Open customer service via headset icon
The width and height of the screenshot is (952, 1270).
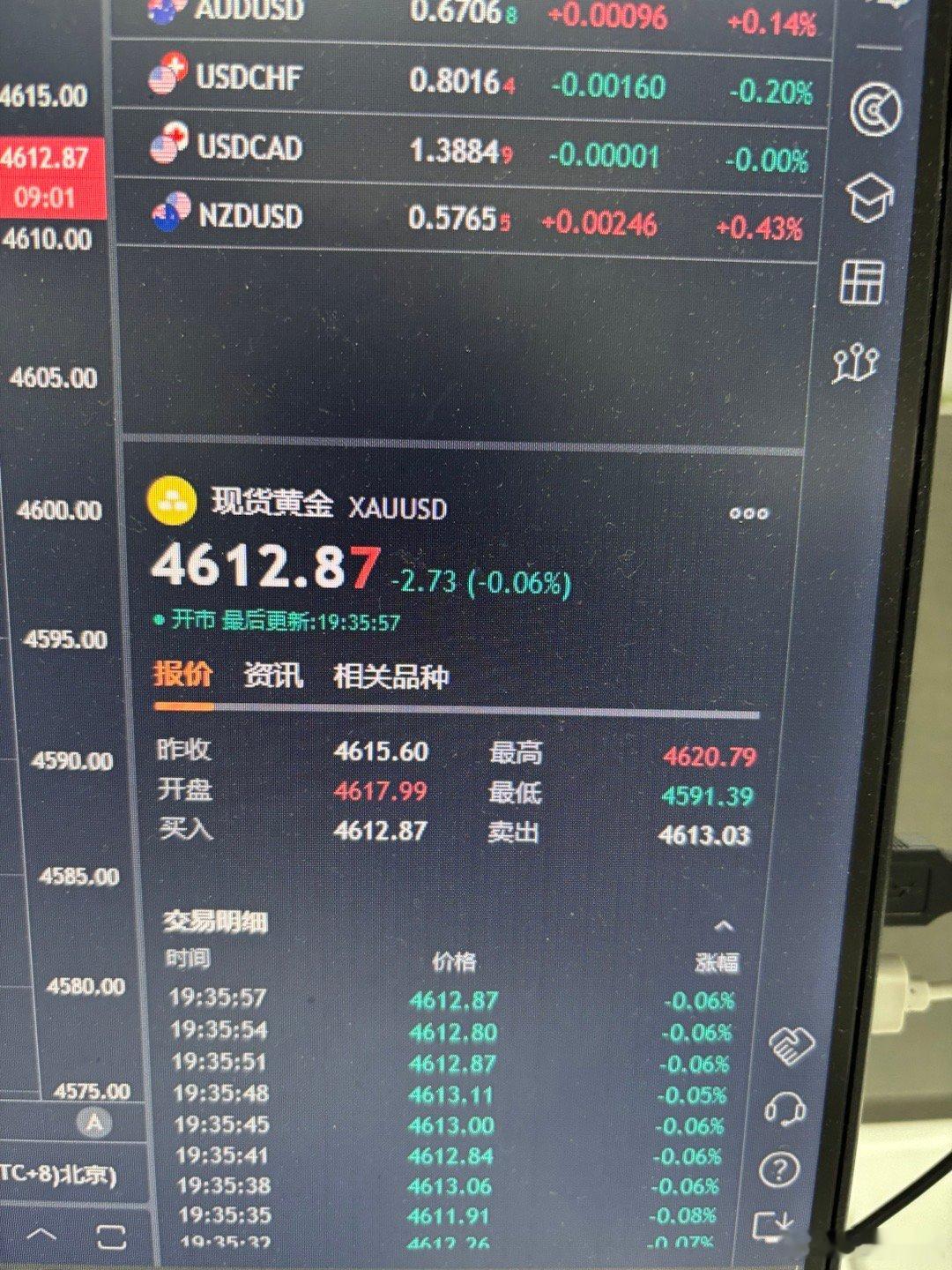coord(787,1108)
